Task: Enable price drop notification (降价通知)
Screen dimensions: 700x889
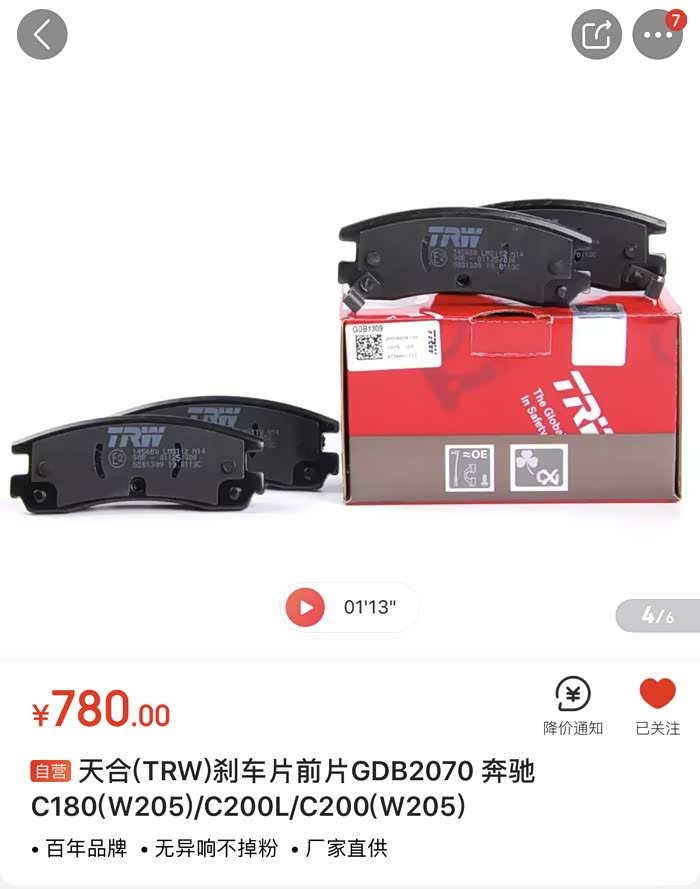Action: (x=573, y=704)
